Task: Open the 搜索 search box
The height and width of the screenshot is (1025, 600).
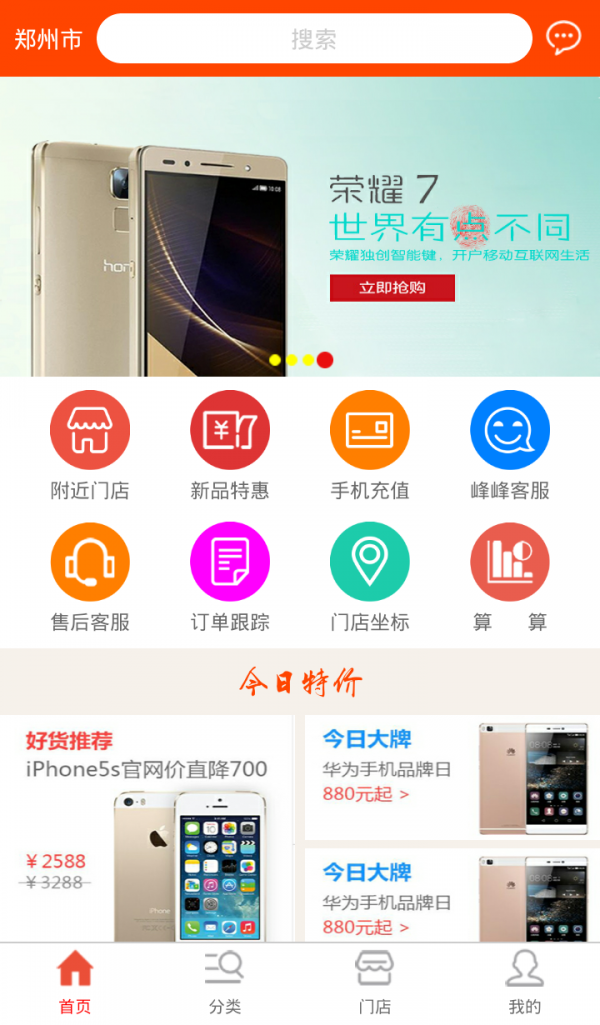Action: [x=314, y=39]
